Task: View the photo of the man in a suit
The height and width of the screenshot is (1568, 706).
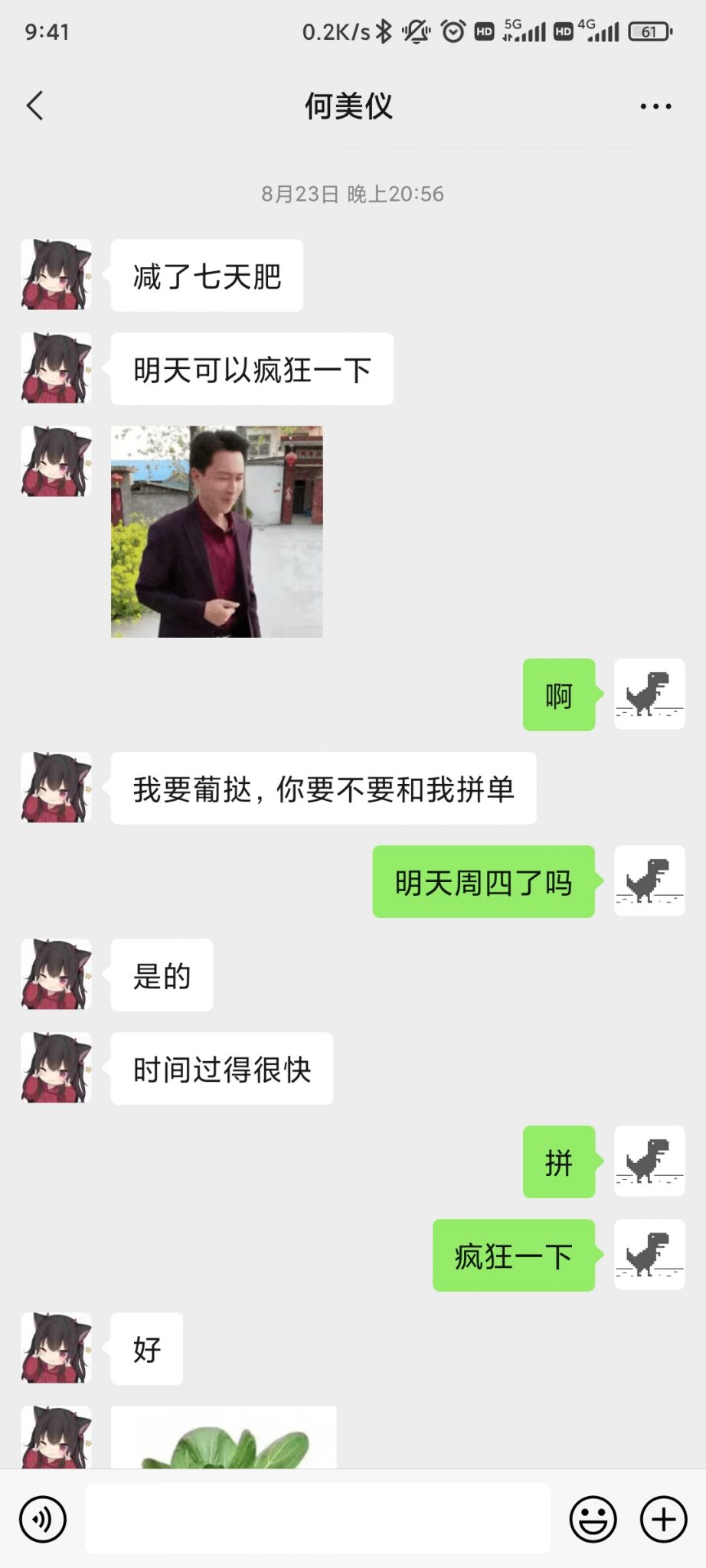Action: 217,531
